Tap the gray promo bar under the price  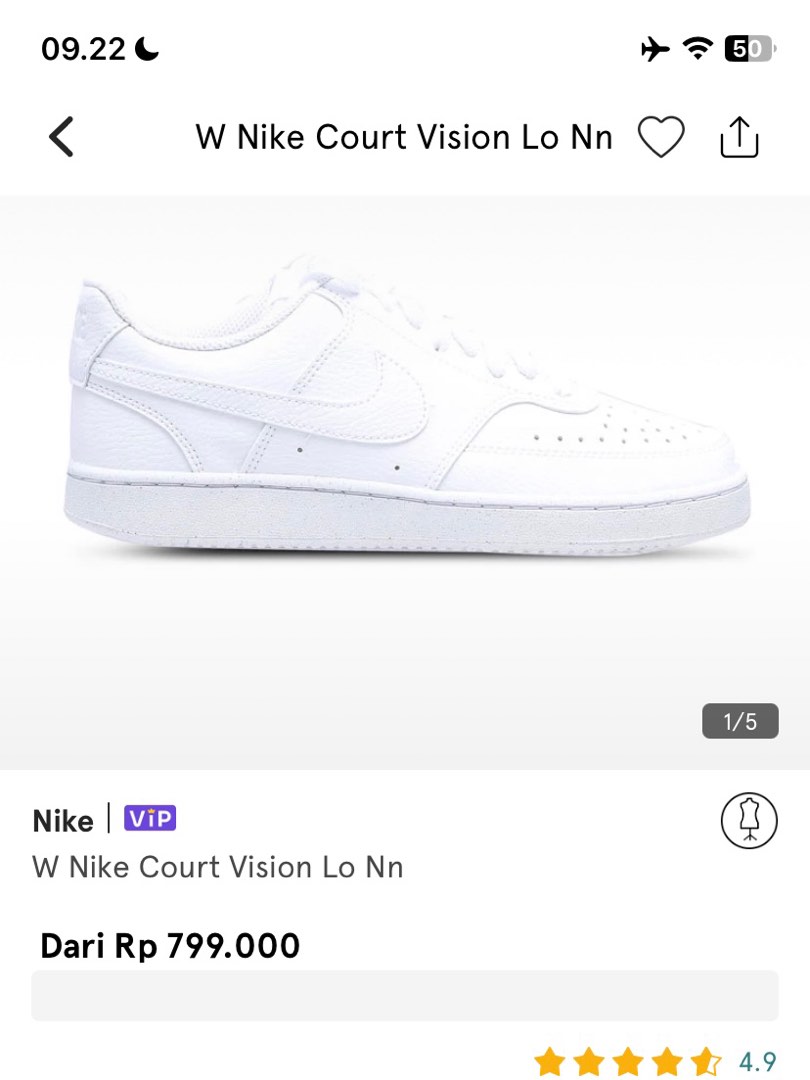click(405, 995)
